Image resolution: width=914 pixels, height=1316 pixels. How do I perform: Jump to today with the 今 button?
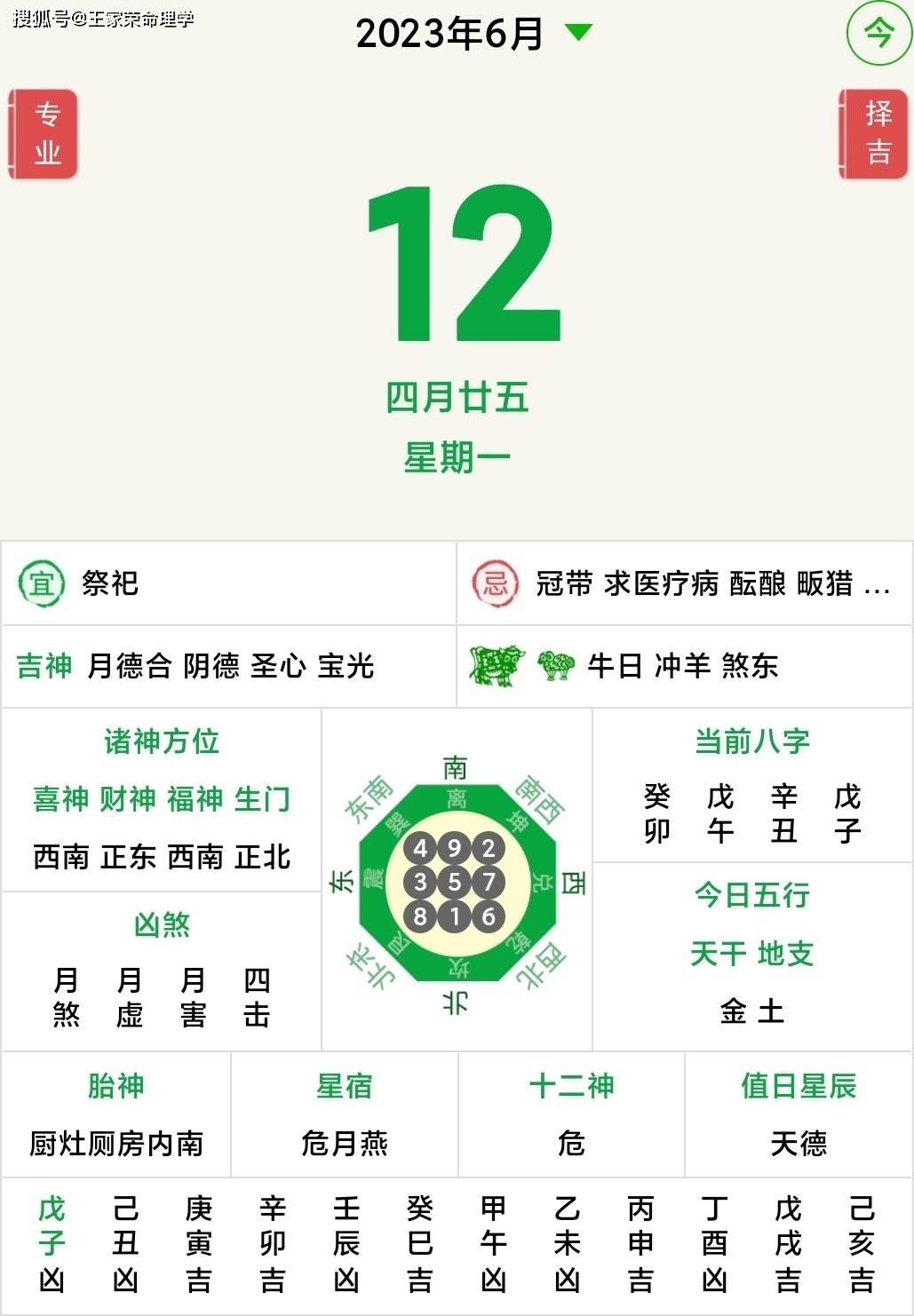pyautogui.click(x=878, y=34)
